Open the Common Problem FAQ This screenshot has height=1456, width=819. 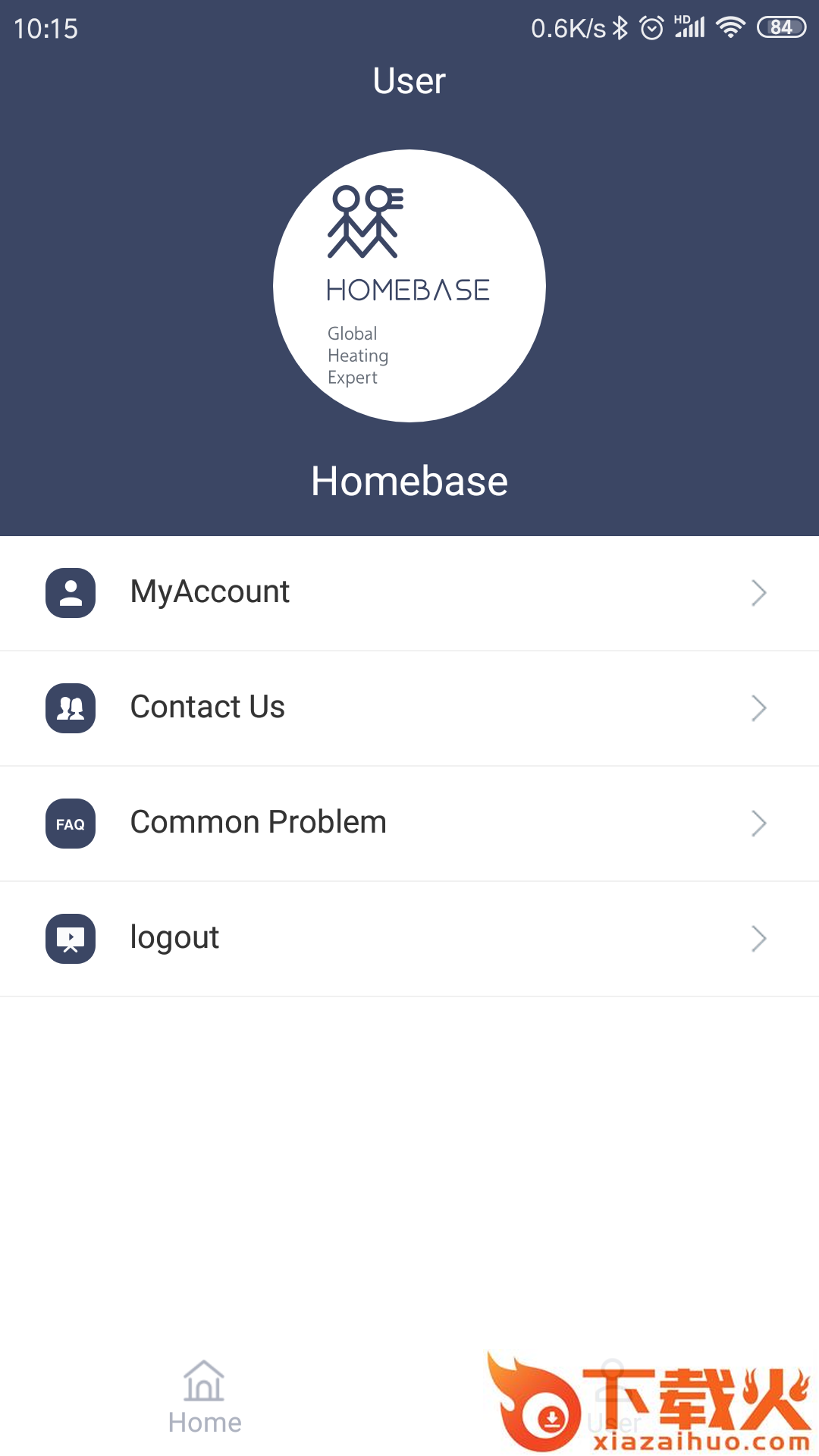(x=409, y=824)
